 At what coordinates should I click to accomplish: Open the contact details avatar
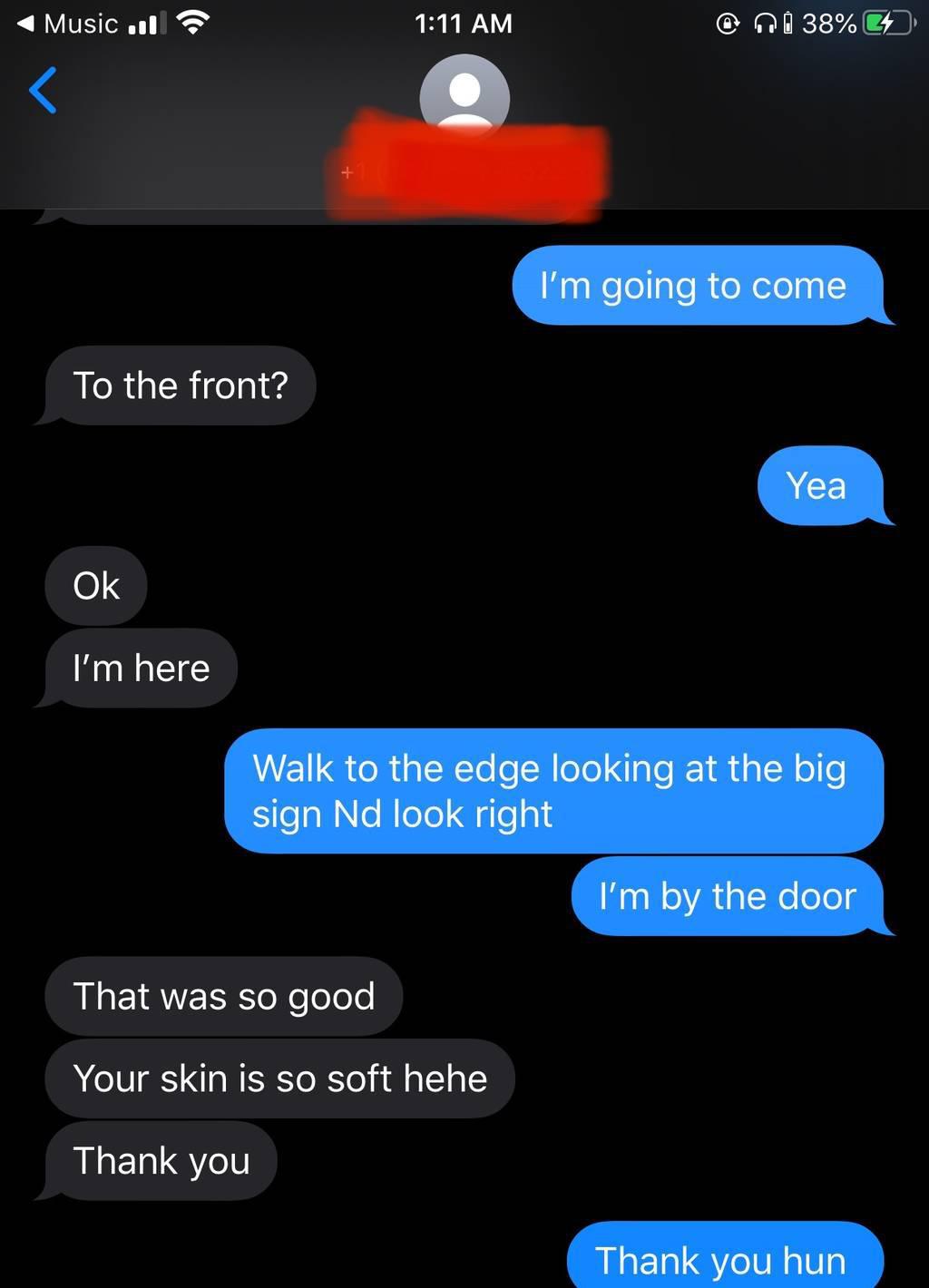click(464, 94)
